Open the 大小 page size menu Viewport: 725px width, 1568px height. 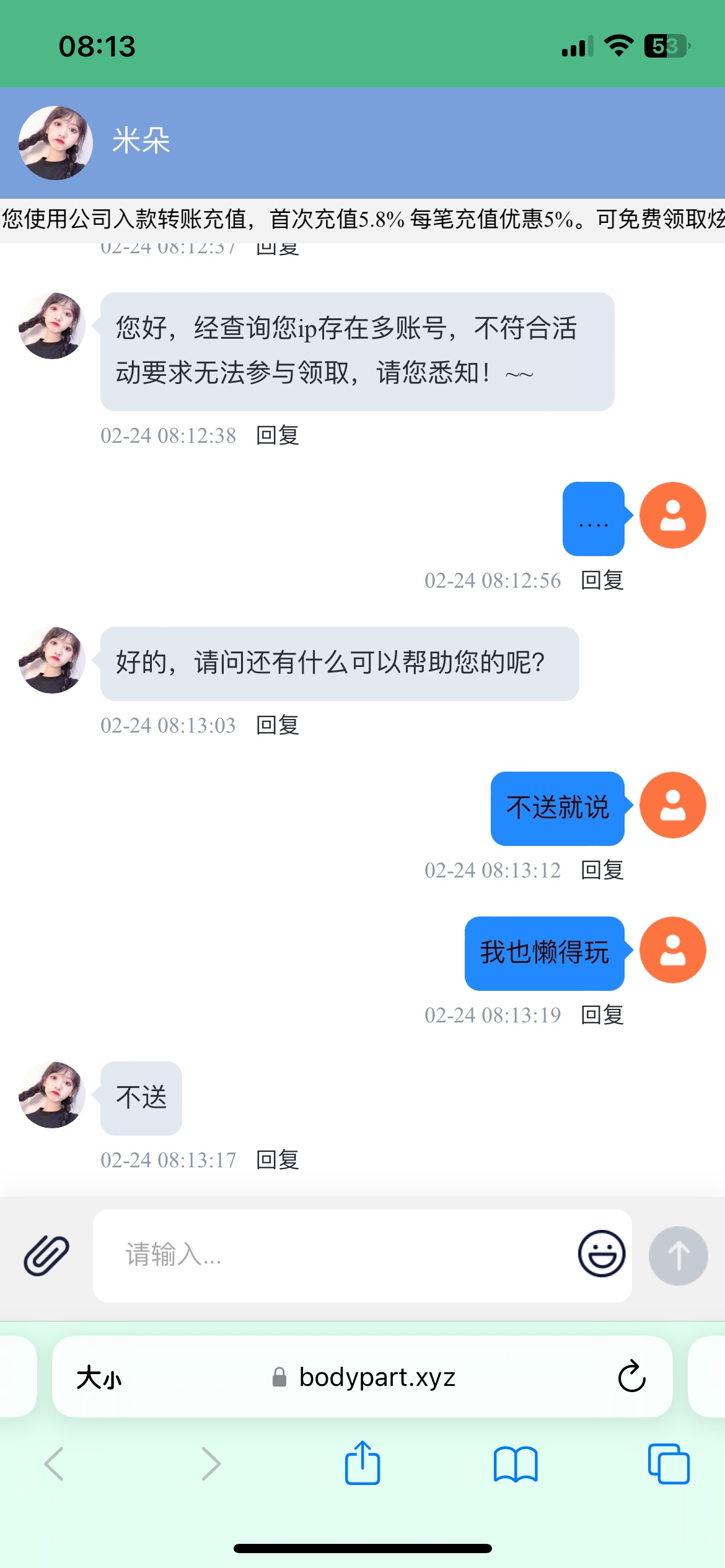[x=99, y=1378]
